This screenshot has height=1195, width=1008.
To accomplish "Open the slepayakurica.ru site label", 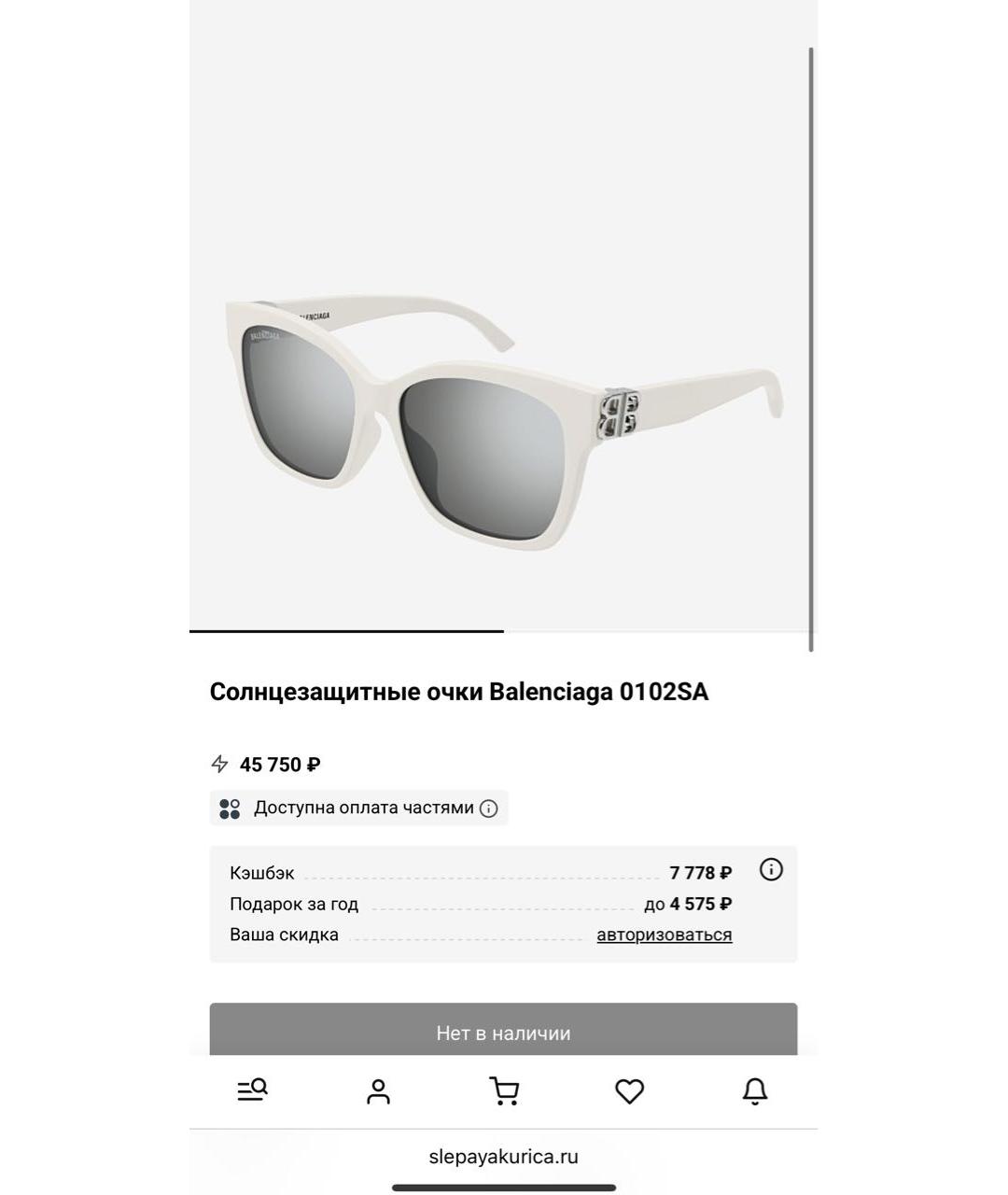I will (504, 1157).
